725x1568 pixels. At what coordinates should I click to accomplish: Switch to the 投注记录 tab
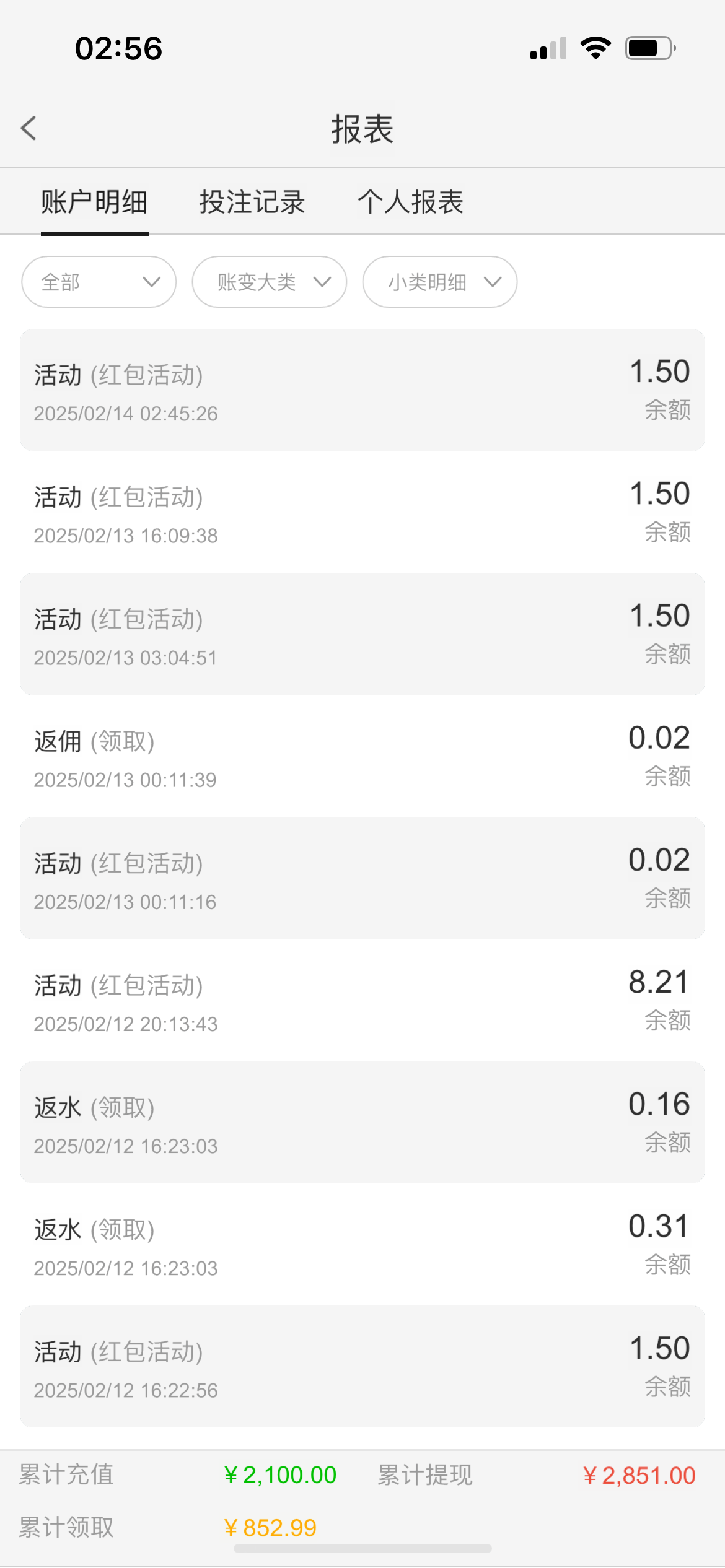[252, 202]
